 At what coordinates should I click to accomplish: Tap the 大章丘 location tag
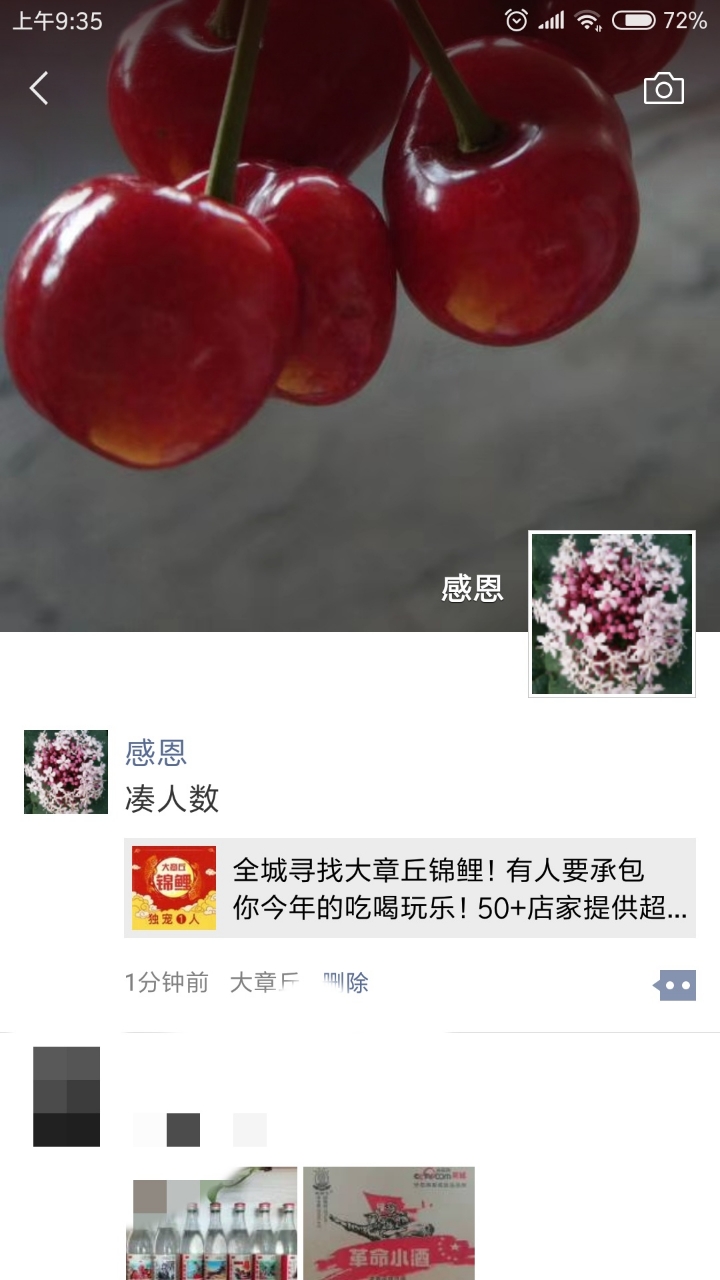coord(266,983)
